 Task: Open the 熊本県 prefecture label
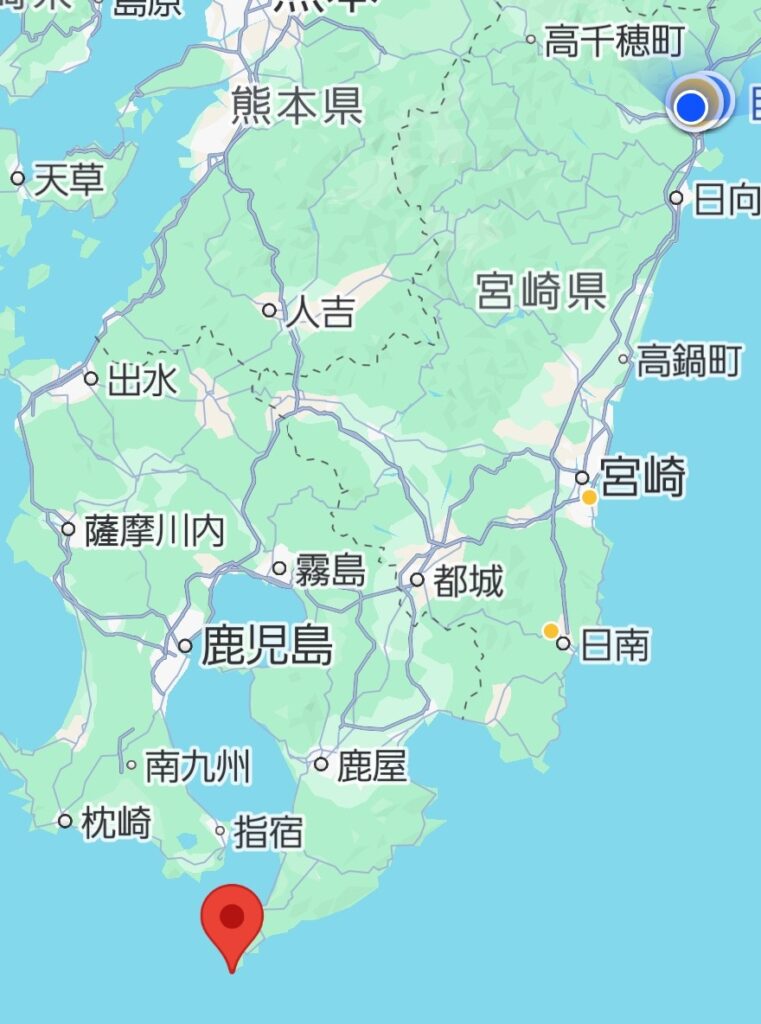pos(296,106)
